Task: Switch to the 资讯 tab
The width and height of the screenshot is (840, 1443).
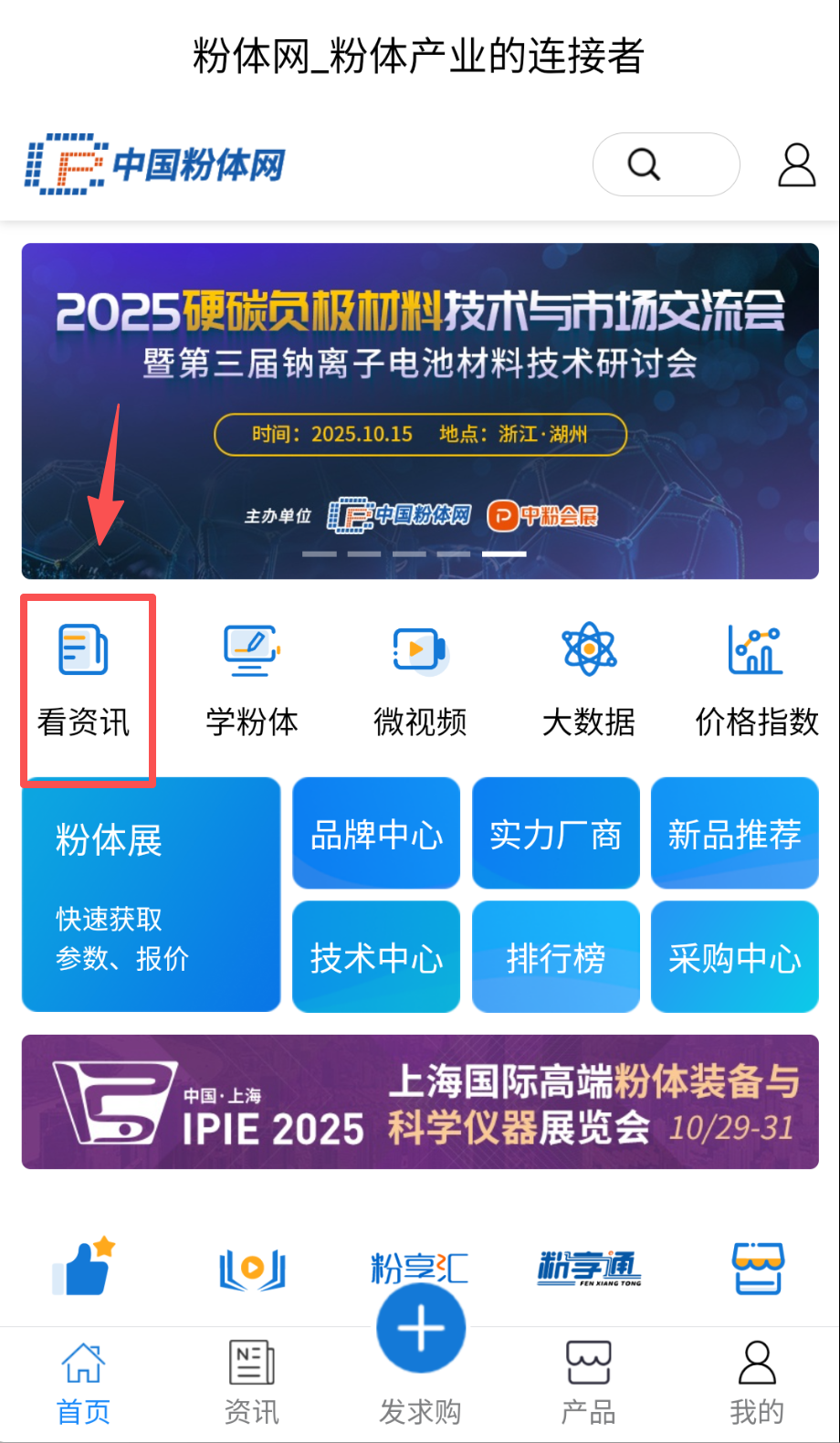Action: pyautogui.click(x=252, y=1383)
